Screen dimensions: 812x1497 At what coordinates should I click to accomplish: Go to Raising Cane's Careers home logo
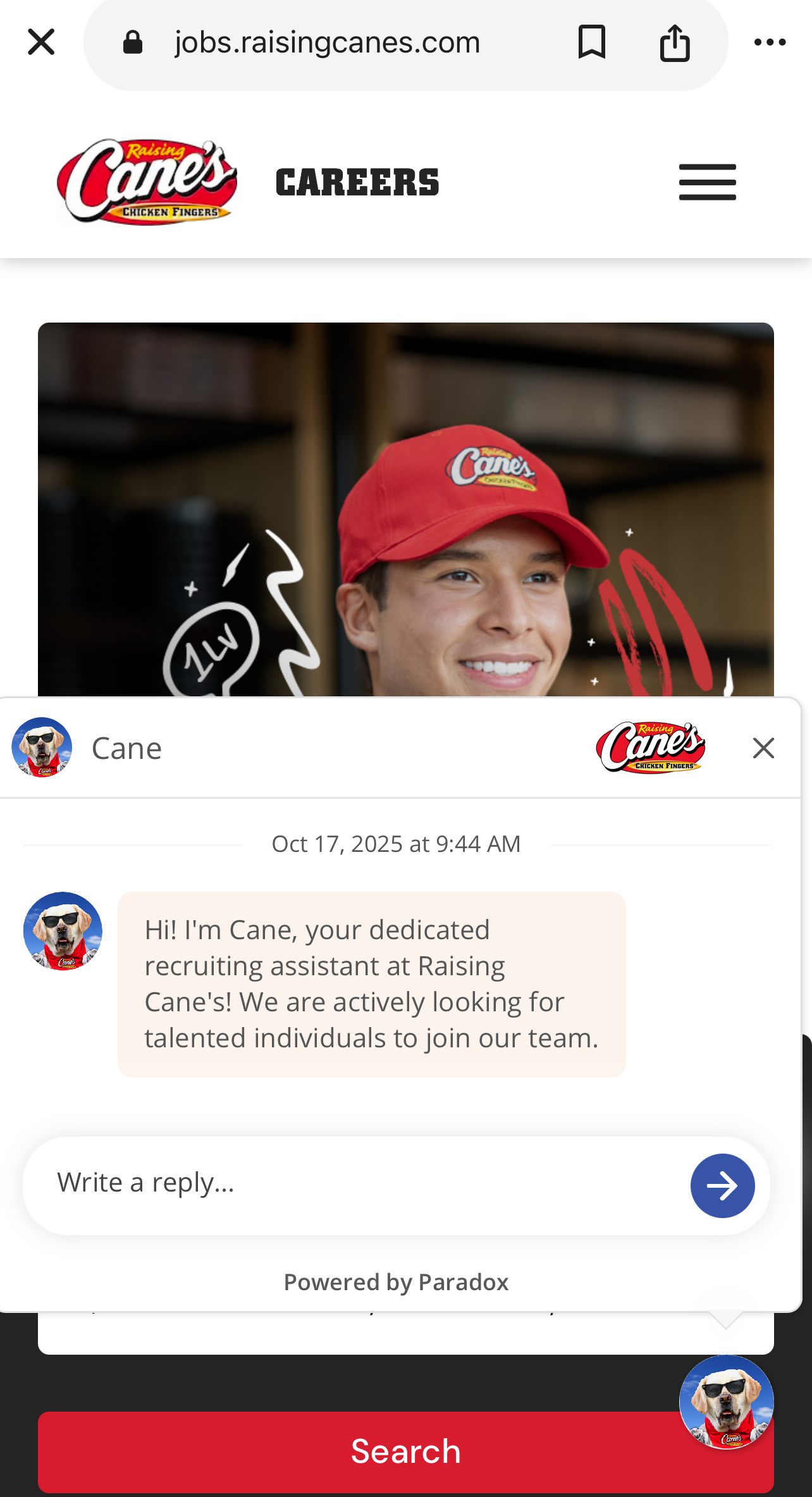point(147,182)
